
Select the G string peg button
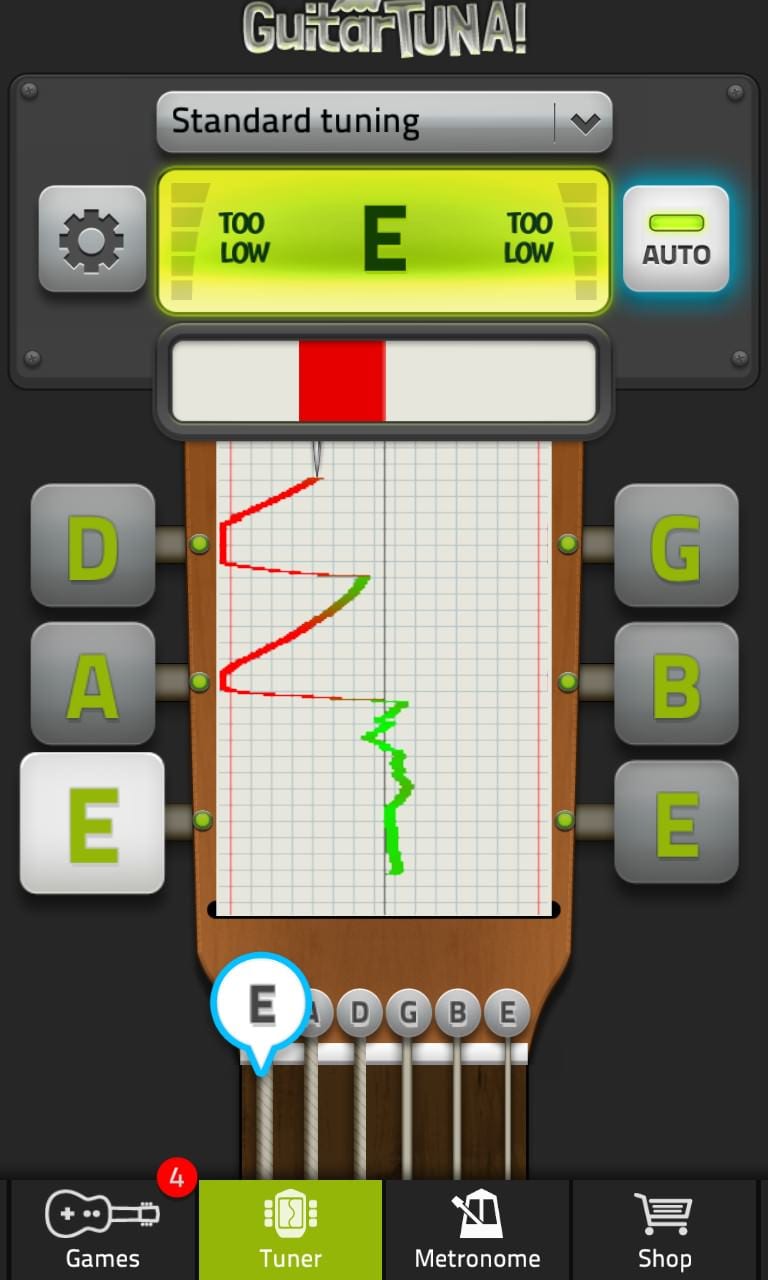pyautogui.click(x=676, y=546)
